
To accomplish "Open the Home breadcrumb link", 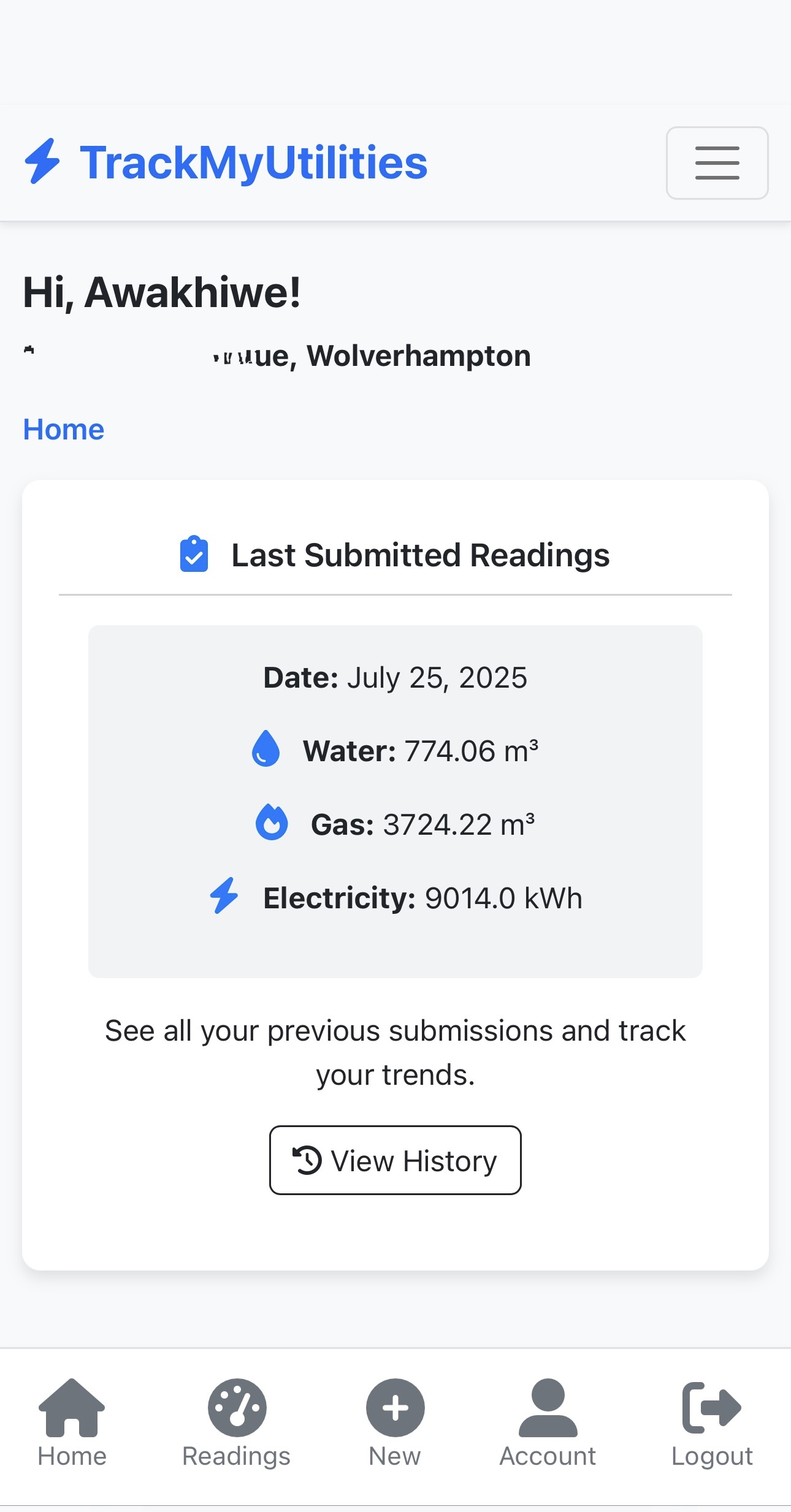I will pyautogui.click(x=64, y=429).
